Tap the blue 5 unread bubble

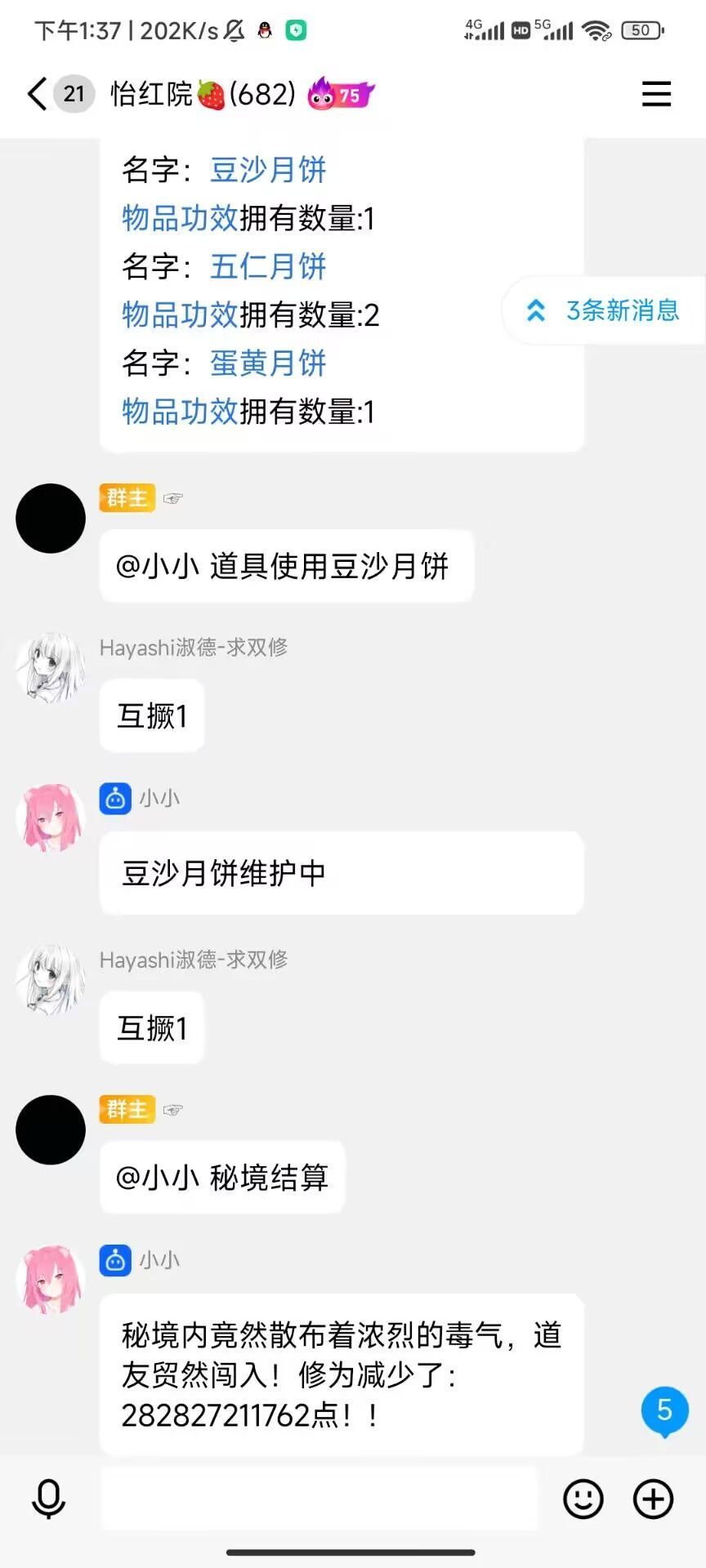click(664, 1410)
